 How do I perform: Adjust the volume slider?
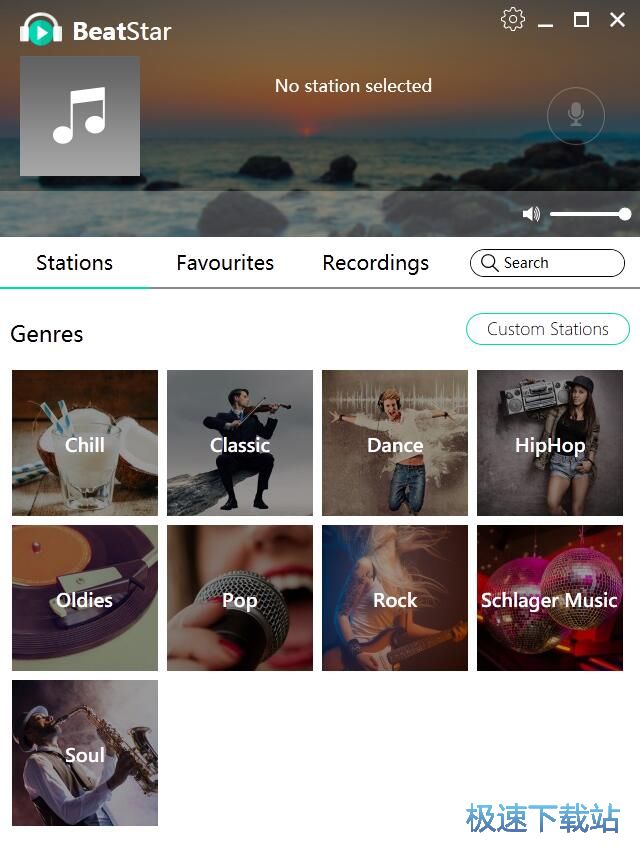click(590, 214)
